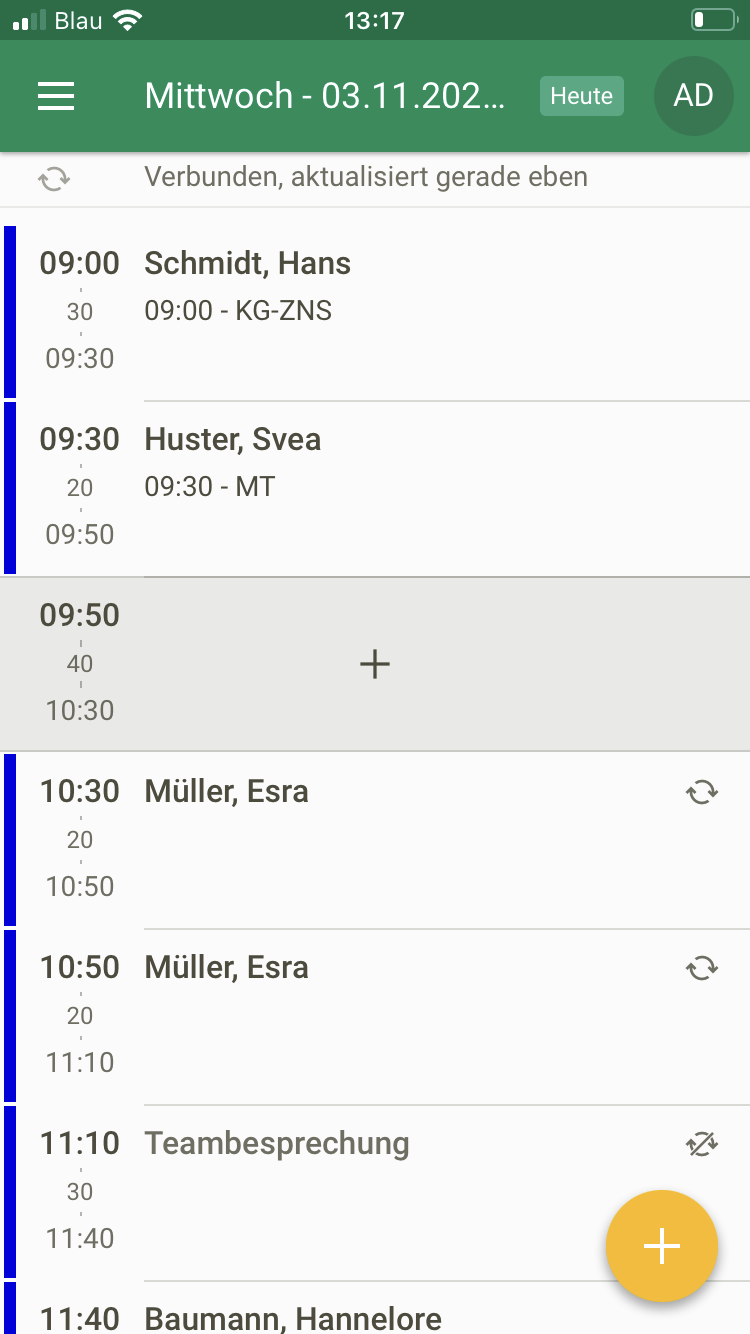750x1334 pixels.
Task: Open account options via the AD avatar
Action: (693, 96)
